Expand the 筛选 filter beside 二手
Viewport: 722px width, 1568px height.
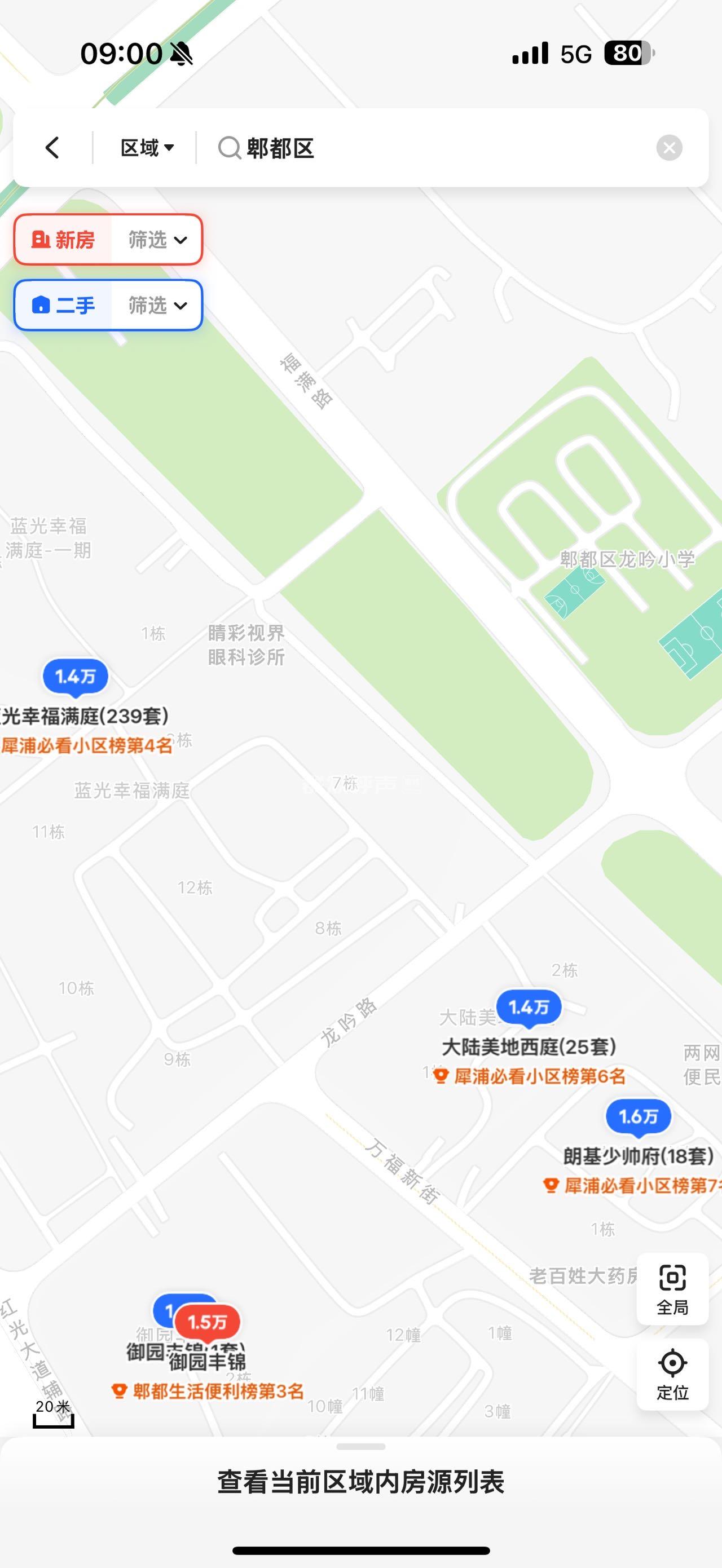[157, 305]
